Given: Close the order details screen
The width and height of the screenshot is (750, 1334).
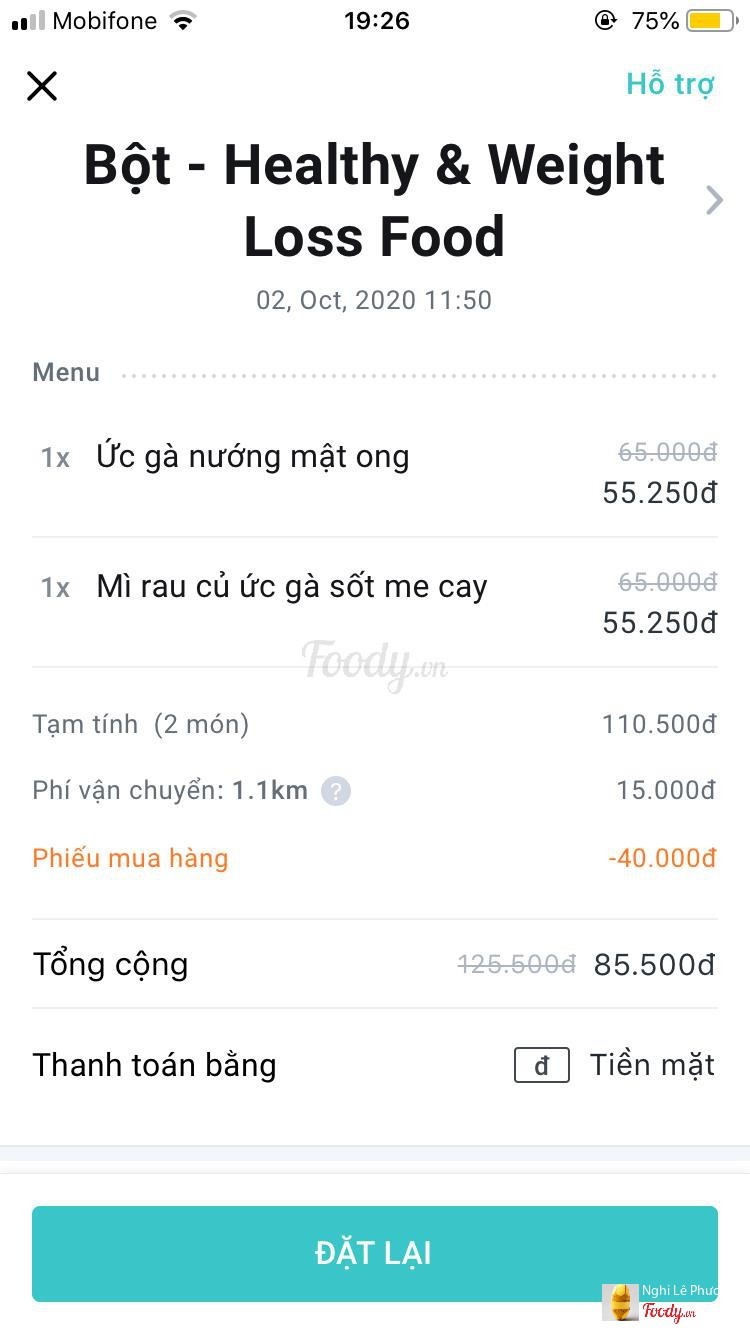Looking at the screenshot, I should [x=42, y=86].
